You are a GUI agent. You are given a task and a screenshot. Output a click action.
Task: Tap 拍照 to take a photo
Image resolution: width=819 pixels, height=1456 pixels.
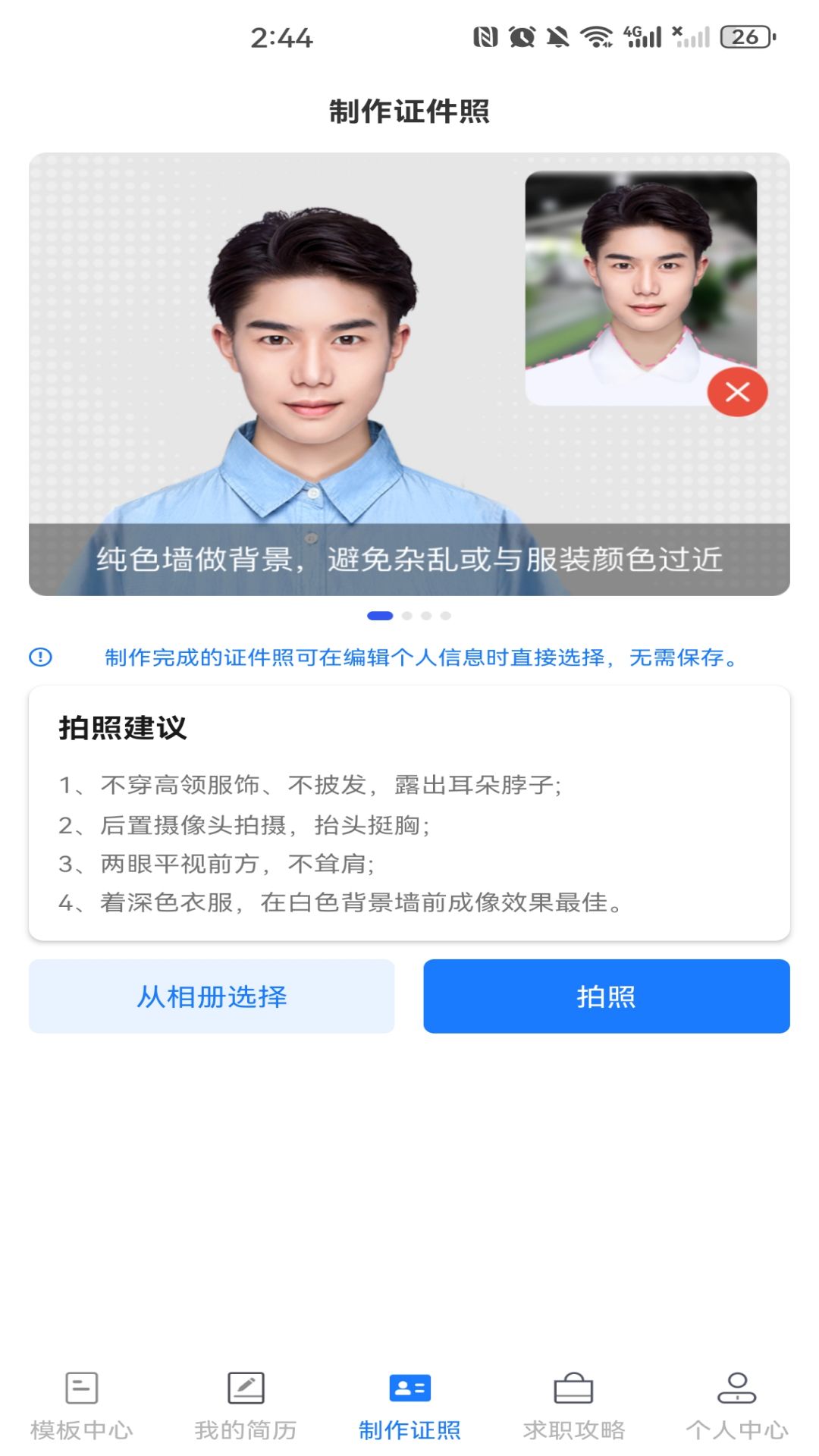click(x=606, y=996)
